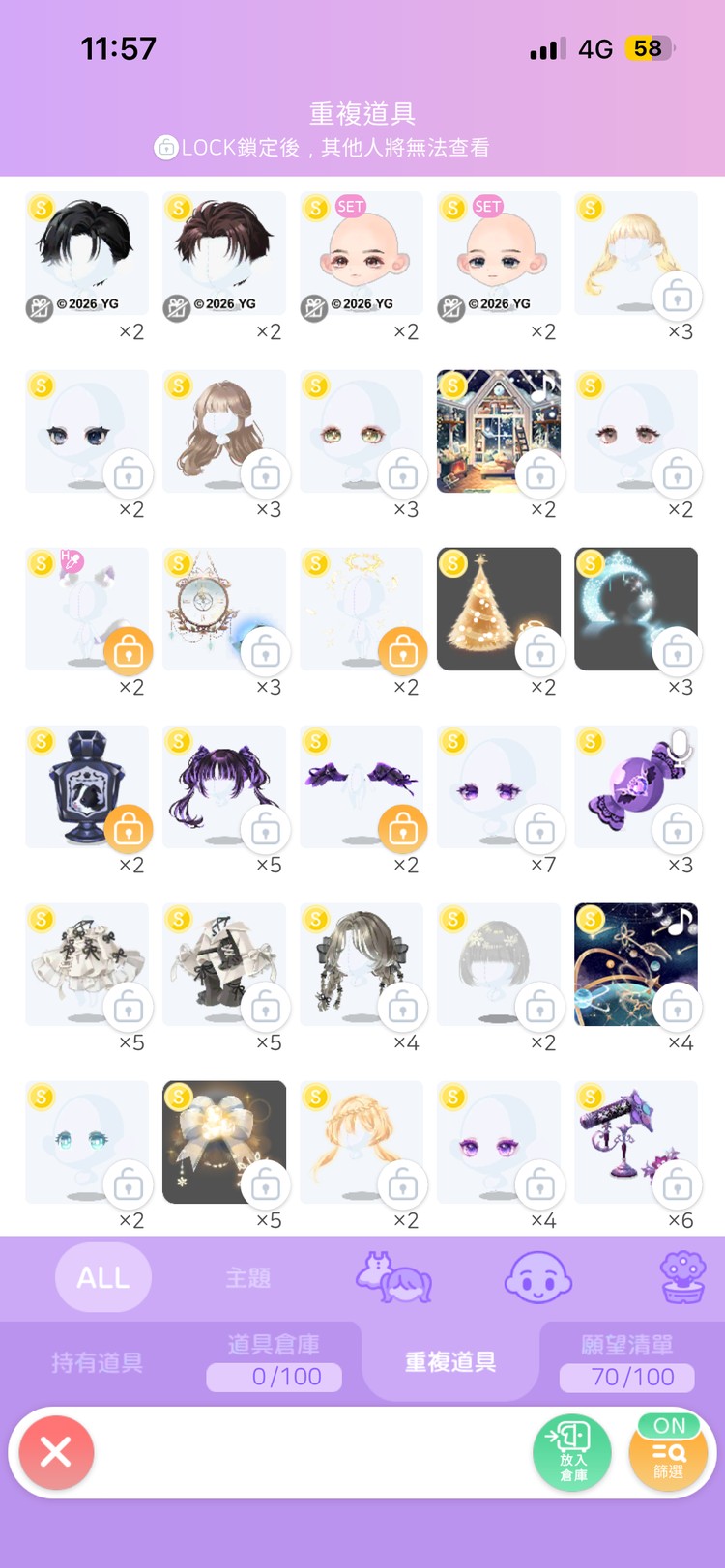The width and height of the screenshot is (725, 1568).
Task: Filter by the flower pot category icon
Action: point(682,1277)
